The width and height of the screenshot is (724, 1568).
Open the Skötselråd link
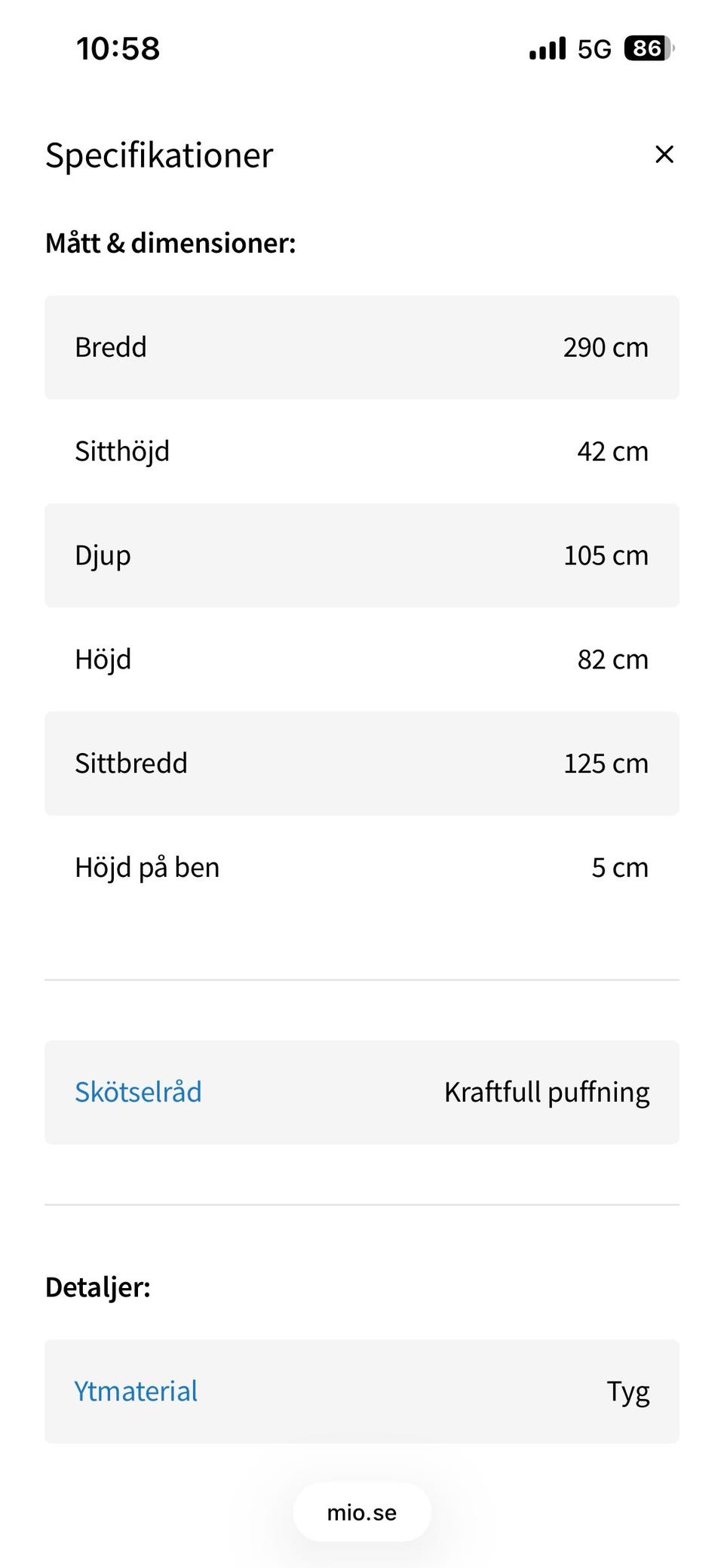tap(138, 1092)
